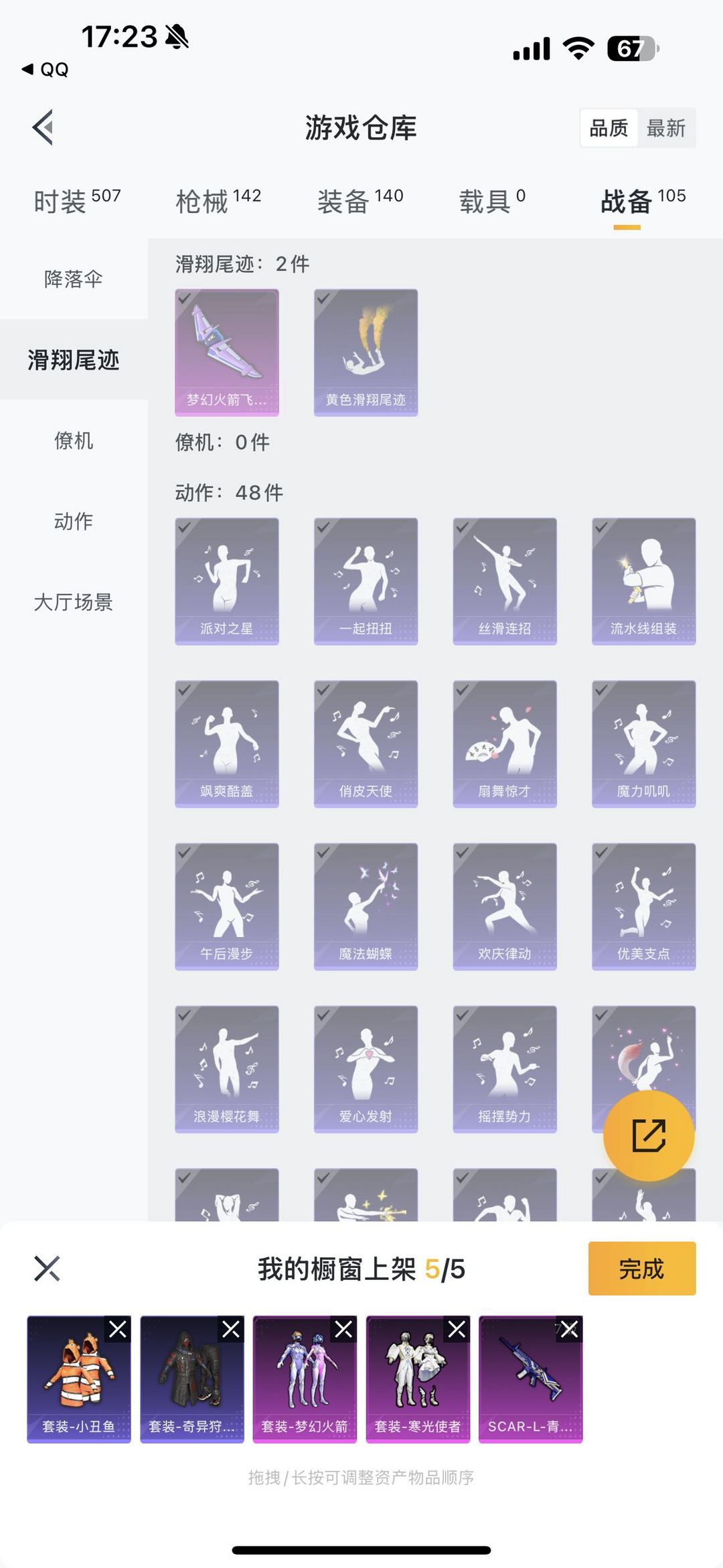Remove 套装-寒光使者 from the showcase
This screenshot has height=1568, width=723.
457,1330
